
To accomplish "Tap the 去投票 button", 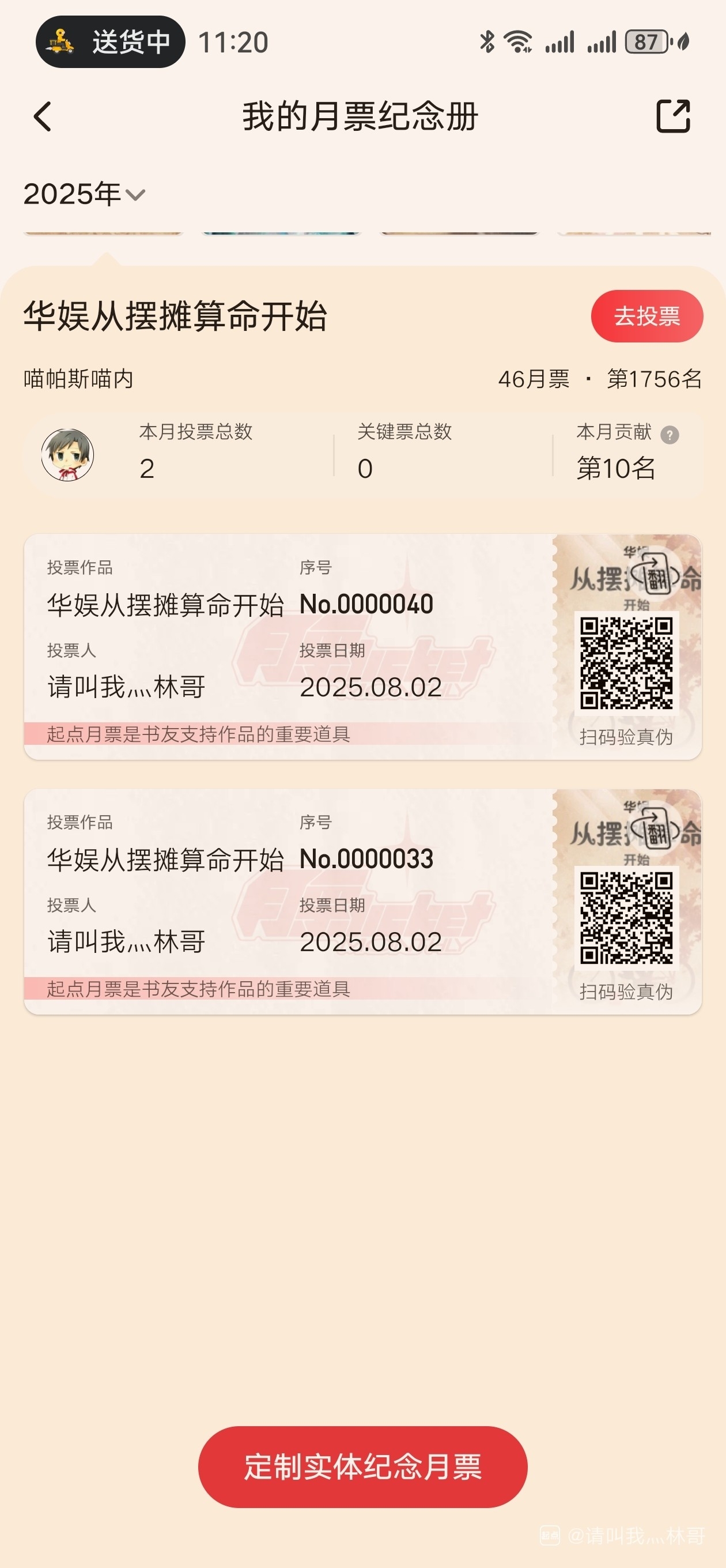I will click(x=646, y=316).
